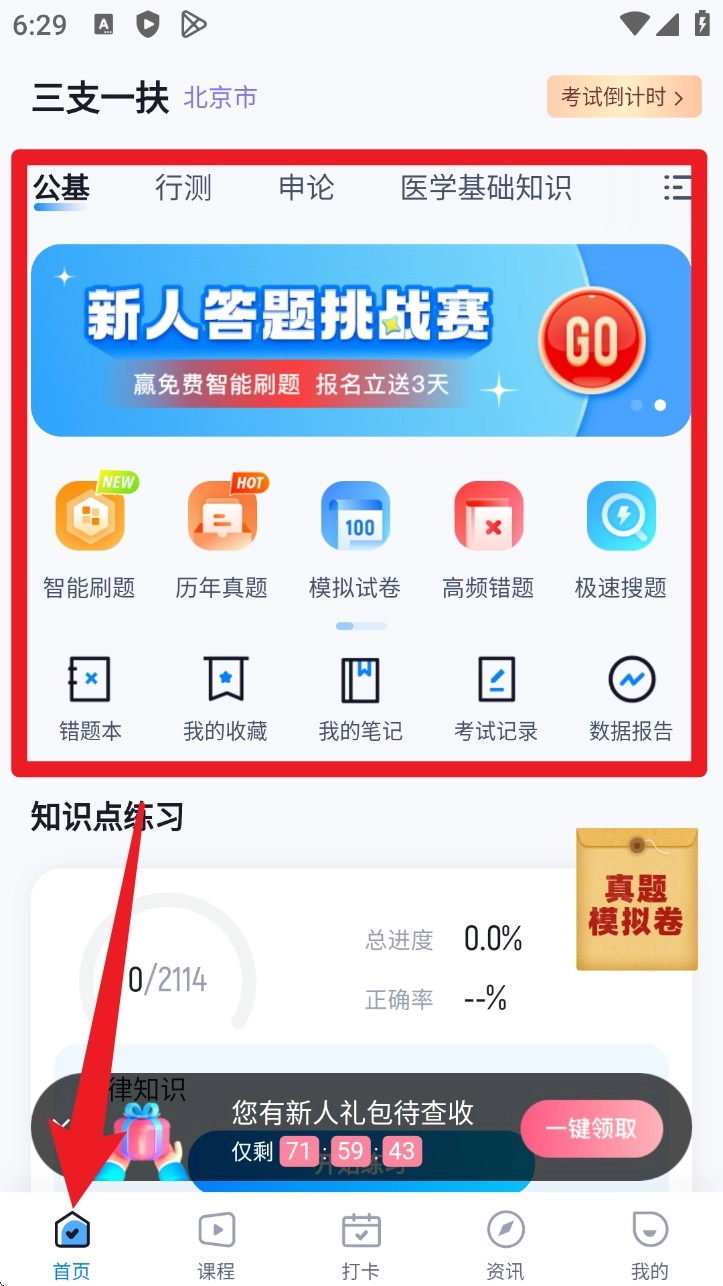This screenshot has height=1286, width=723.
Task: Go to the 课程 tab
Action: coord(216,1243)
